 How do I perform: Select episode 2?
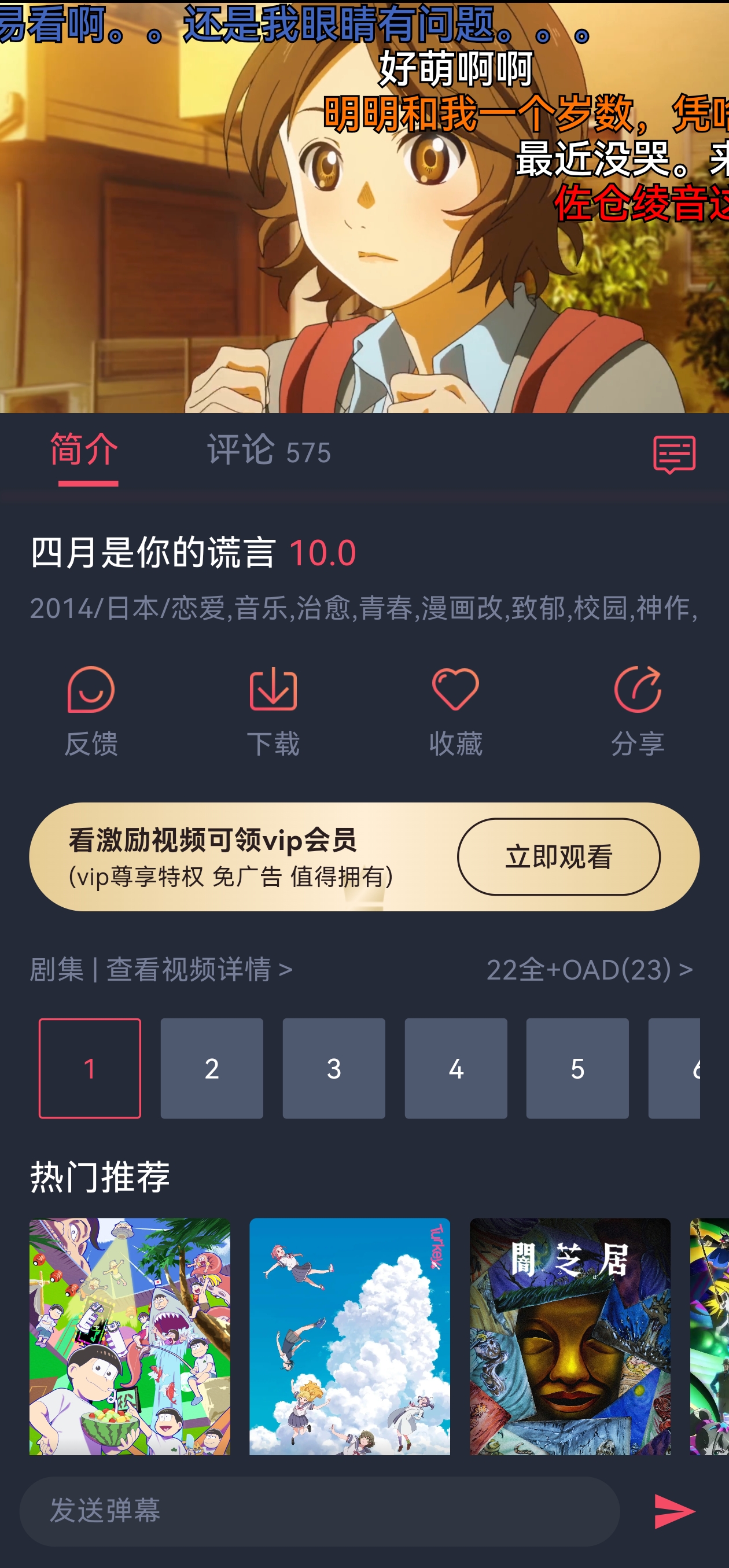pyautogui.click(x=212, y=1068)
